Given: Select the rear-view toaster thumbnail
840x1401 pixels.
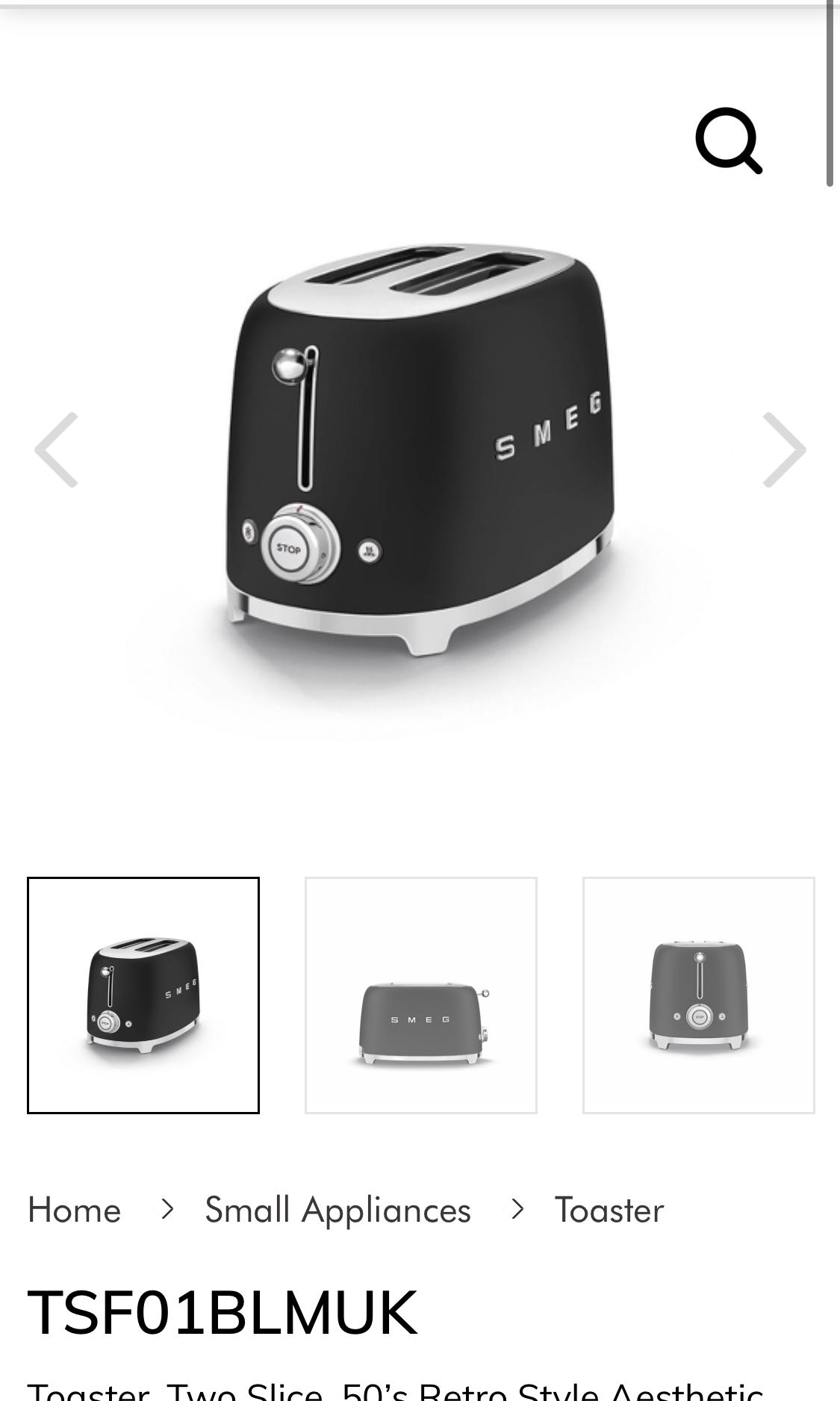Looking at the screenshot, I should tap(699, 995).
